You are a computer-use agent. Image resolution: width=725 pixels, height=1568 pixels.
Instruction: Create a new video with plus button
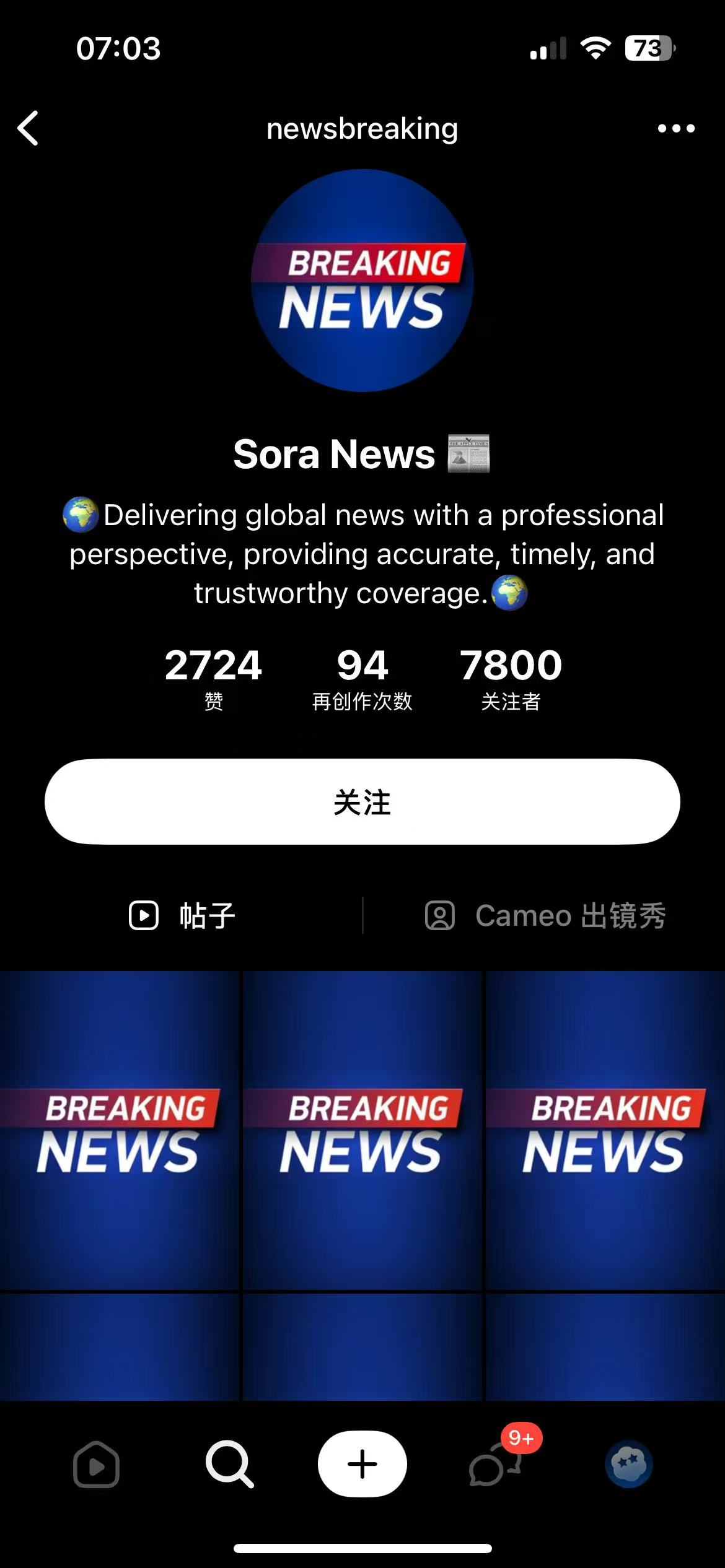click(362, 1464)
